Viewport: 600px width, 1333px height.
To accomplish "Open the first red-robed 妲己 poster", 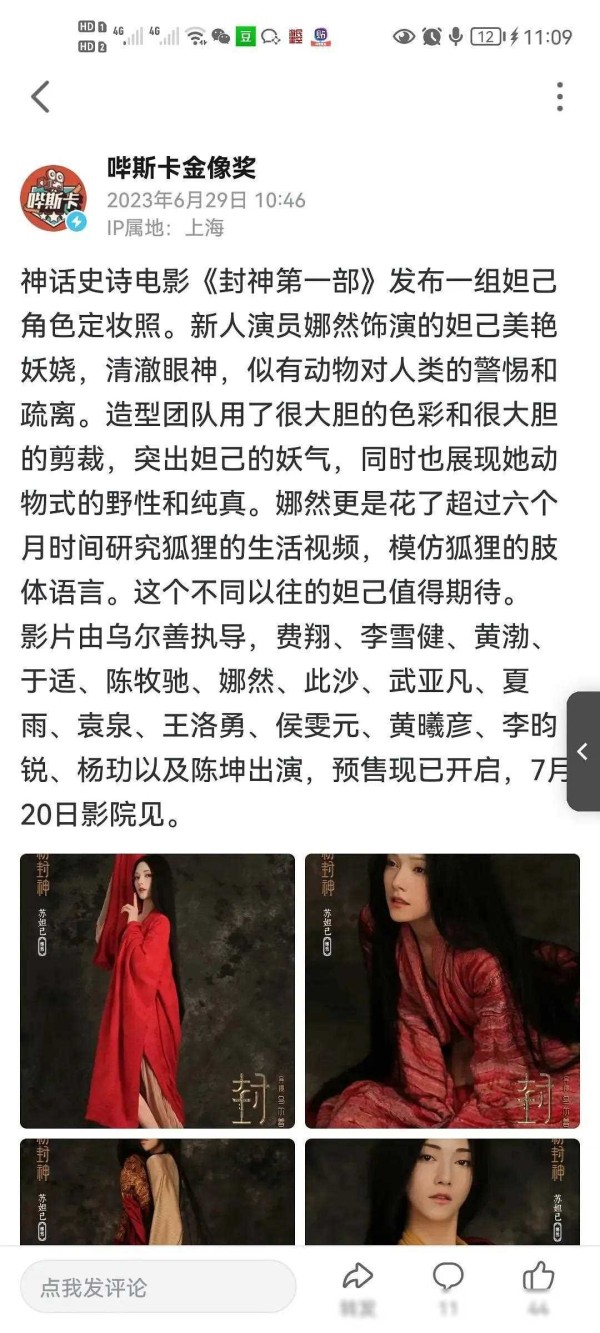I will [x=158, y=991].
